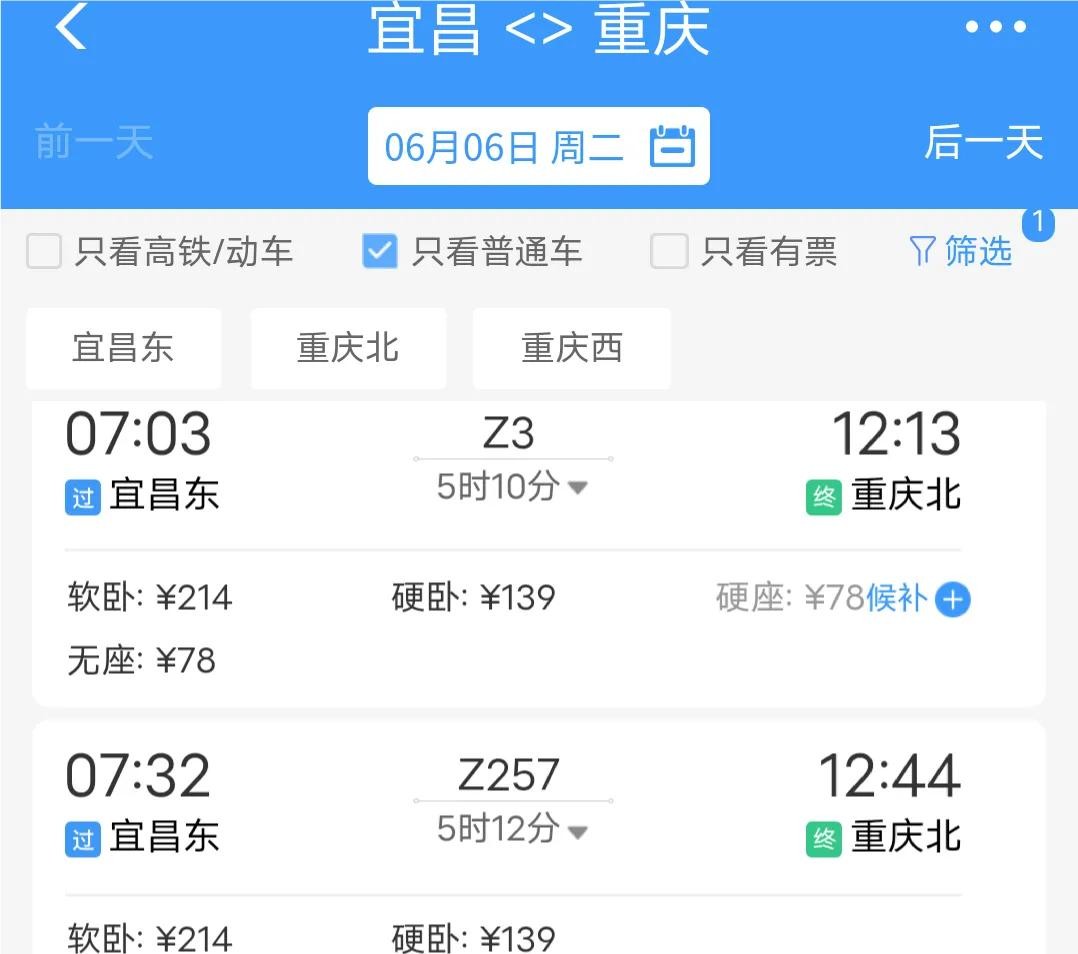Enable the 只看有票 checkbox
The height and width of the screenshot is (954, 1078).
coord(669,252)
